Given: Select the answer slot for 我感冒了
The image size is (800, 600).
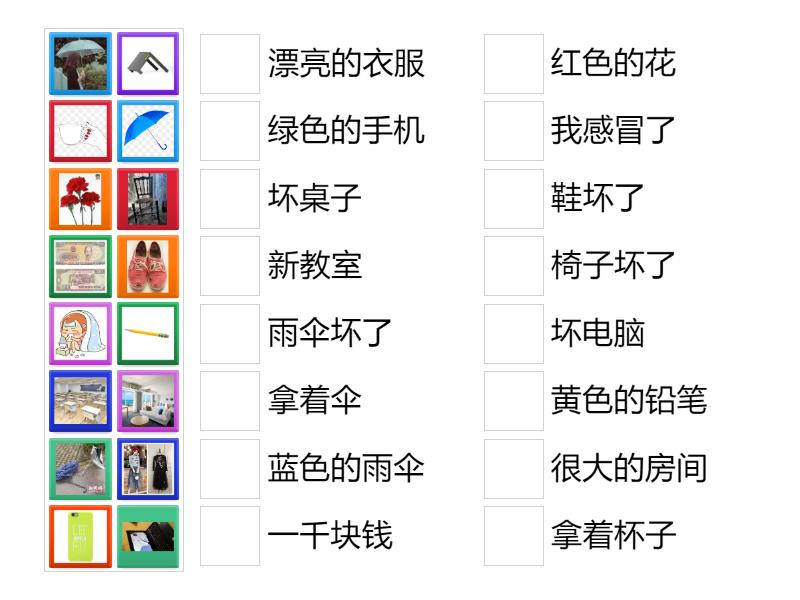Looking at the screenshot, I should (x=513, y=131).
